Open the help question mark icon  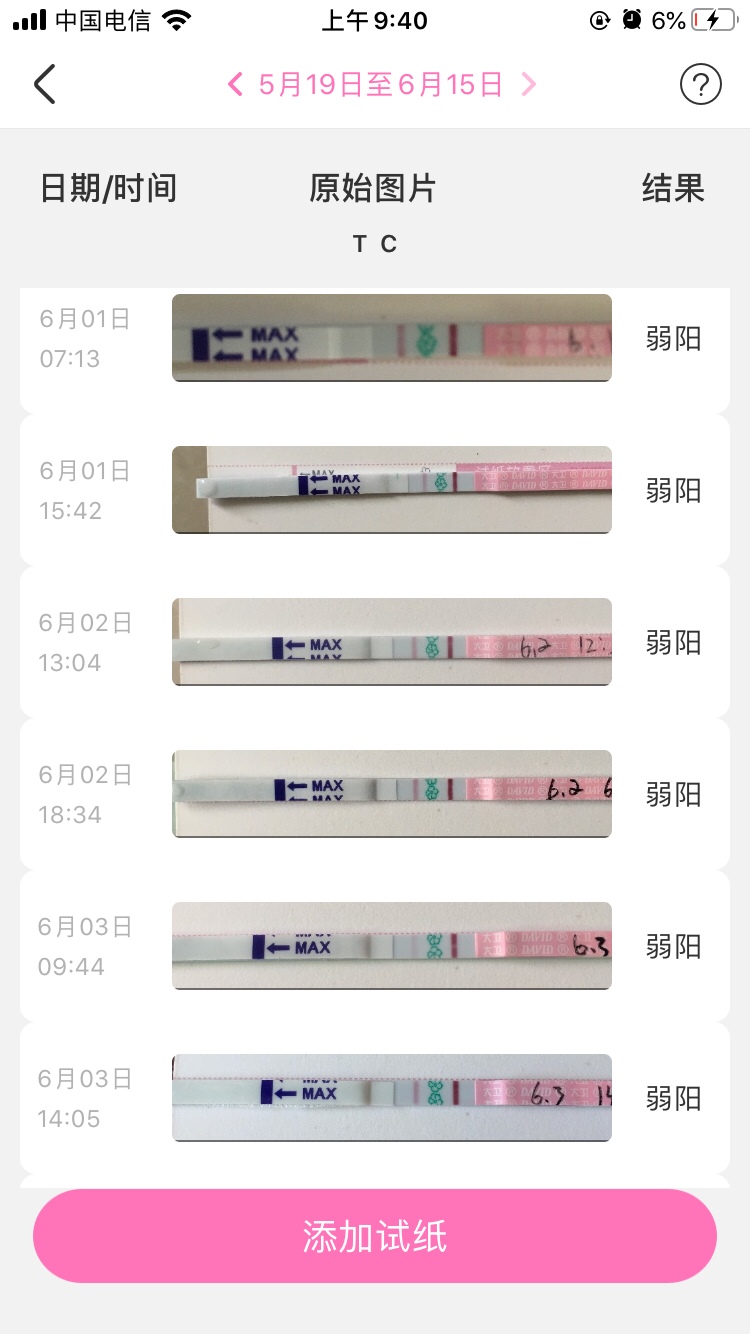[700, 85]
